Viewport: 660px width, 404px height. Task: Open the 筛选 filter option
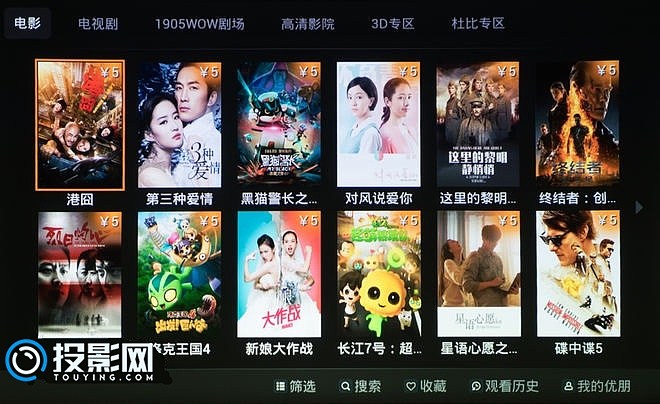pyautogui.click(x=295, y=386)
